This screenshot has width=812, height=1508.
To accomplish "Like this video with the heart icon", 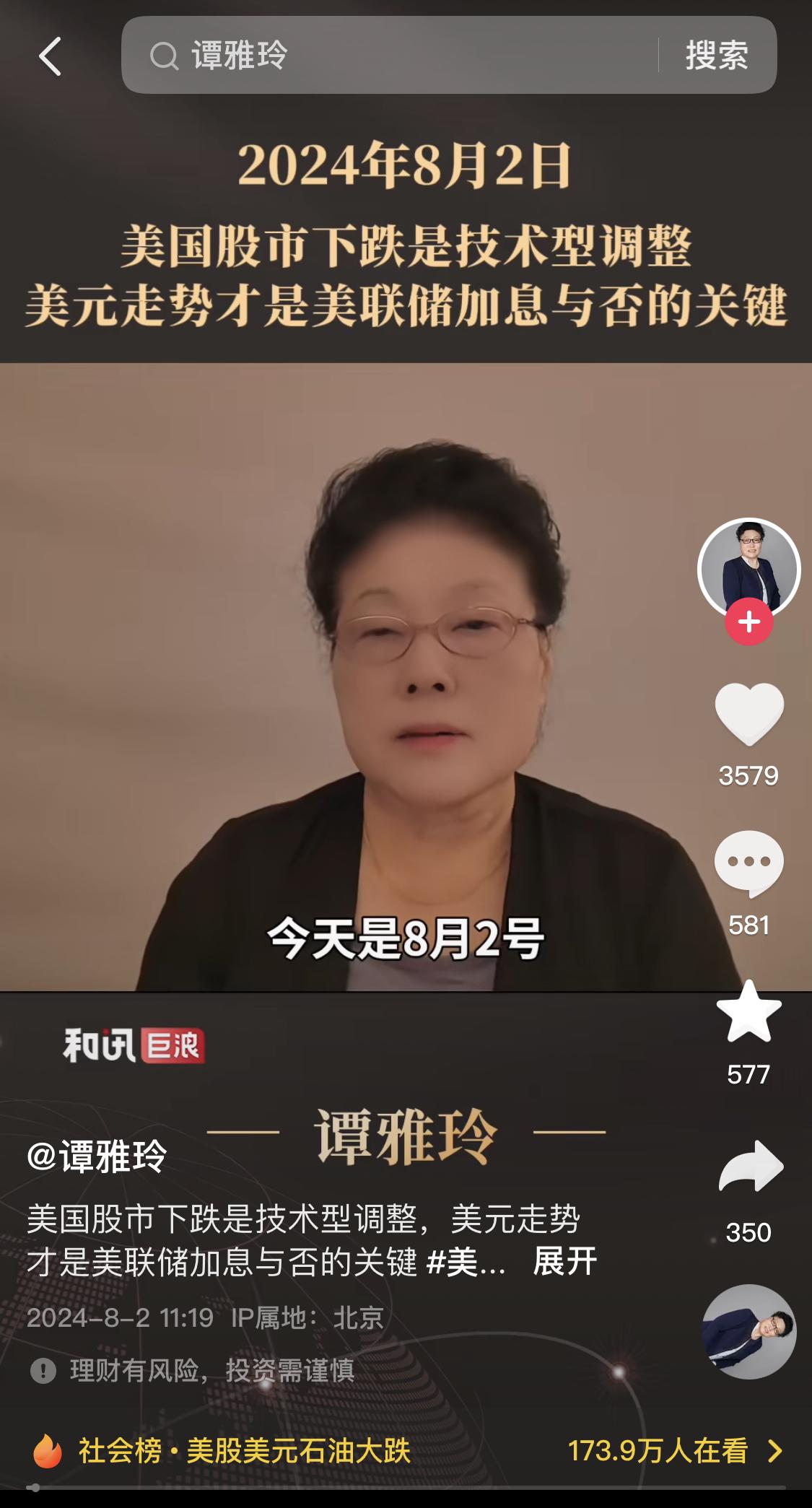I will point(748,714).
